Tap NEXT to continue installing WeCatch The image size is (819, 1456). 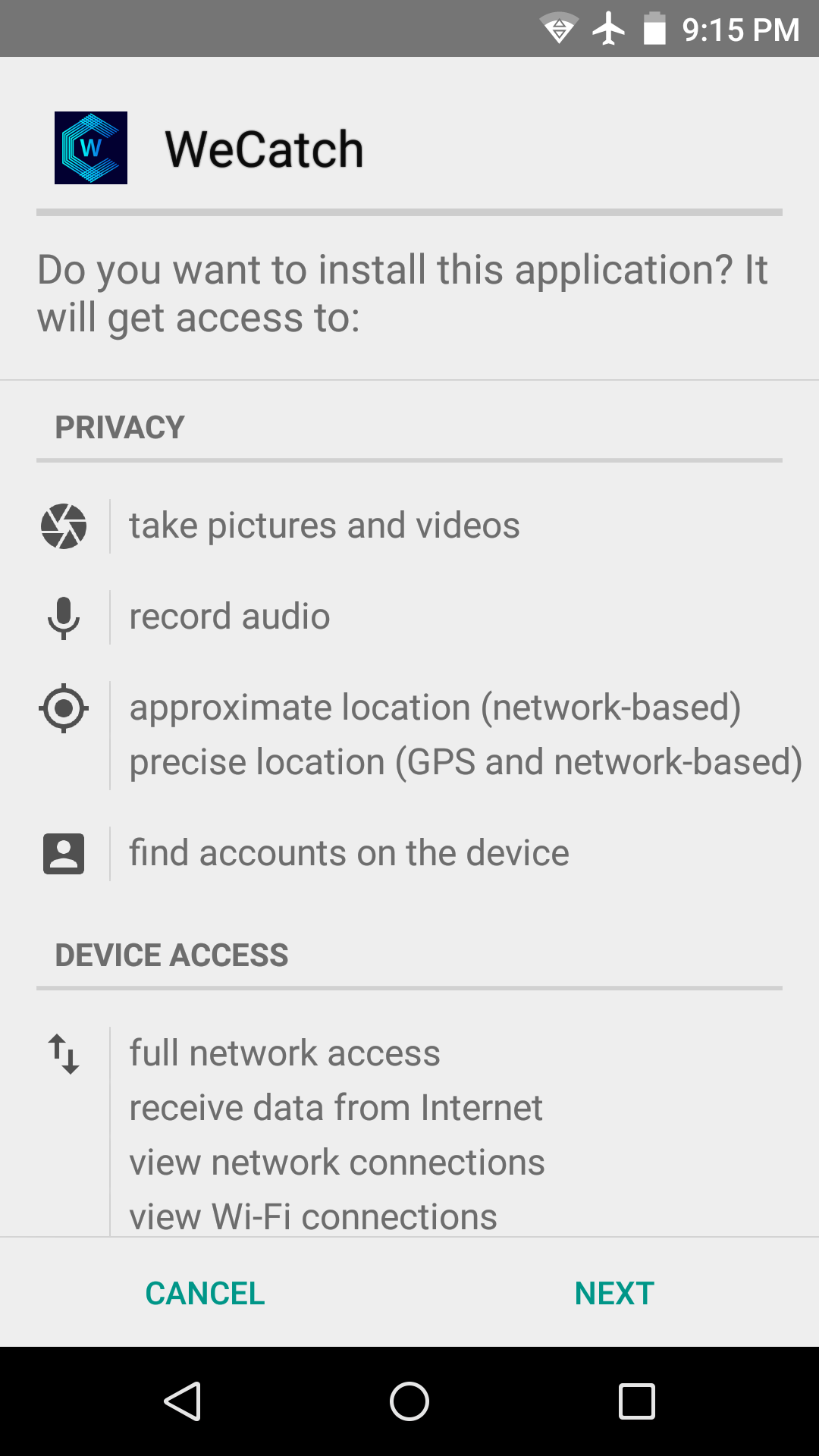(614, 1293)
